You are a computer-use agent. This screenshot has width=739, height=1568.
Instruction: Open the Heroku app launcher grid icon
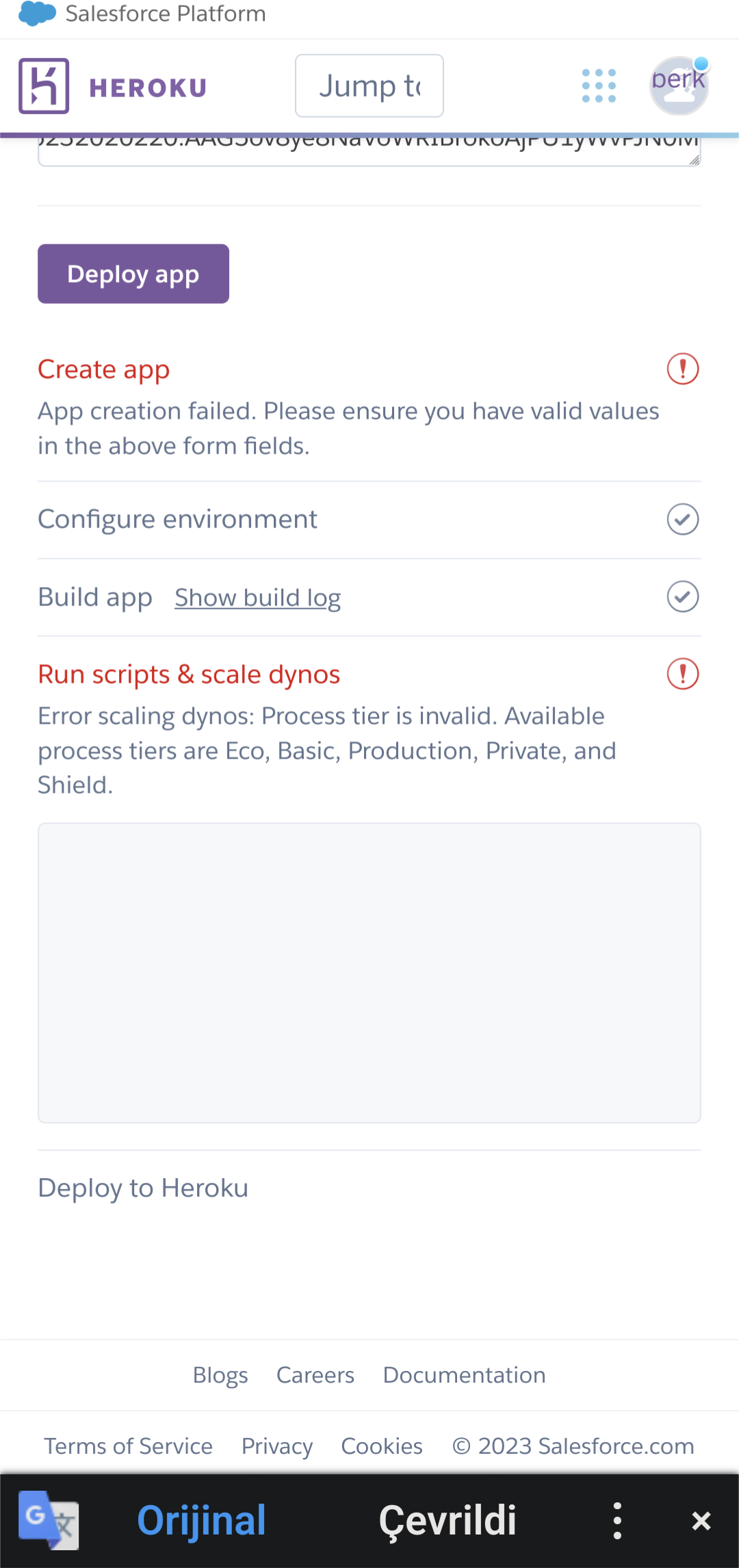(x=598, y=85)
